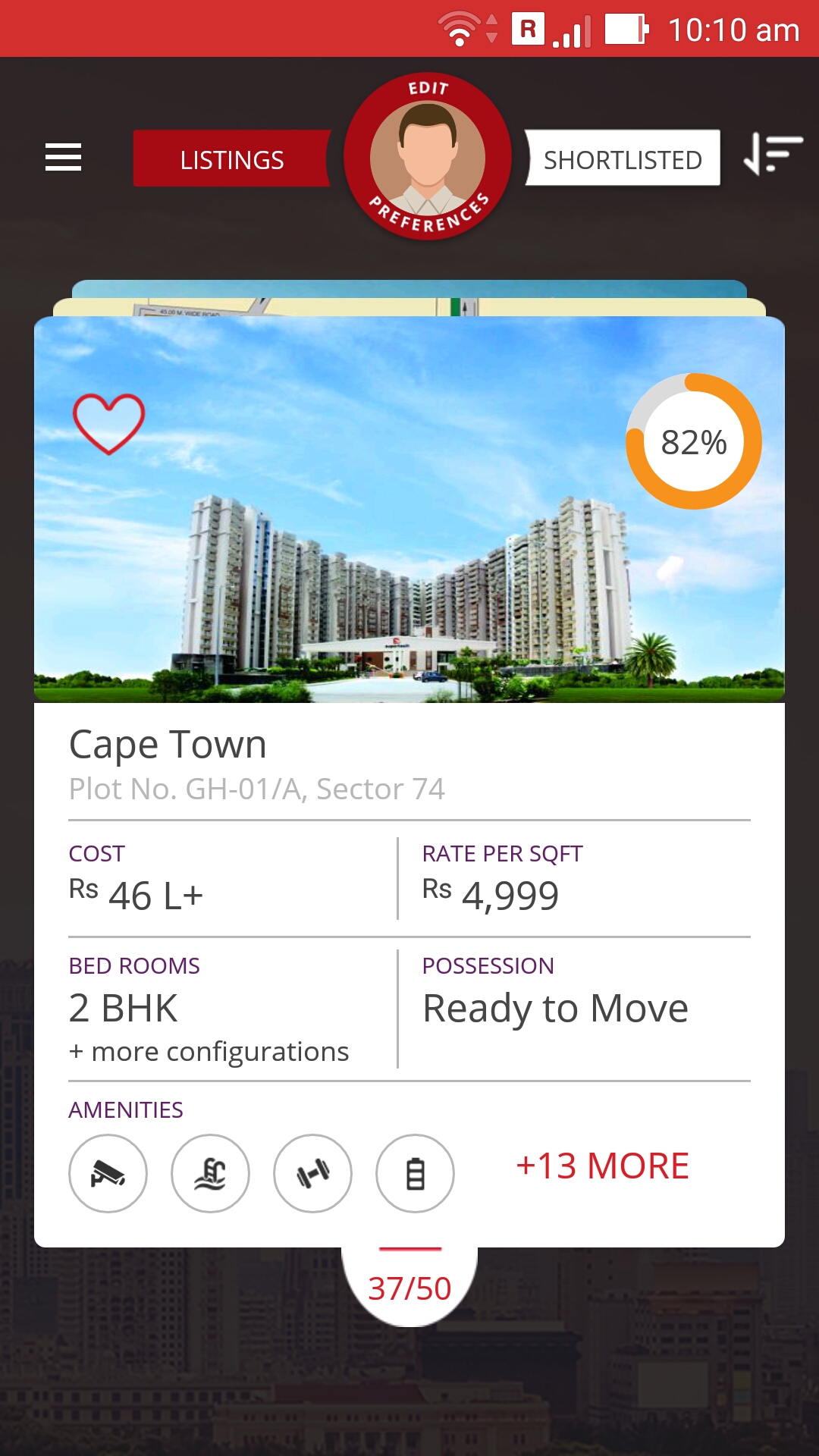The height and width of the screenshot is (1456, 819).
Task: Edit preferences via the profile avatar
Action: pyautogui.click(x=428, y=157)
